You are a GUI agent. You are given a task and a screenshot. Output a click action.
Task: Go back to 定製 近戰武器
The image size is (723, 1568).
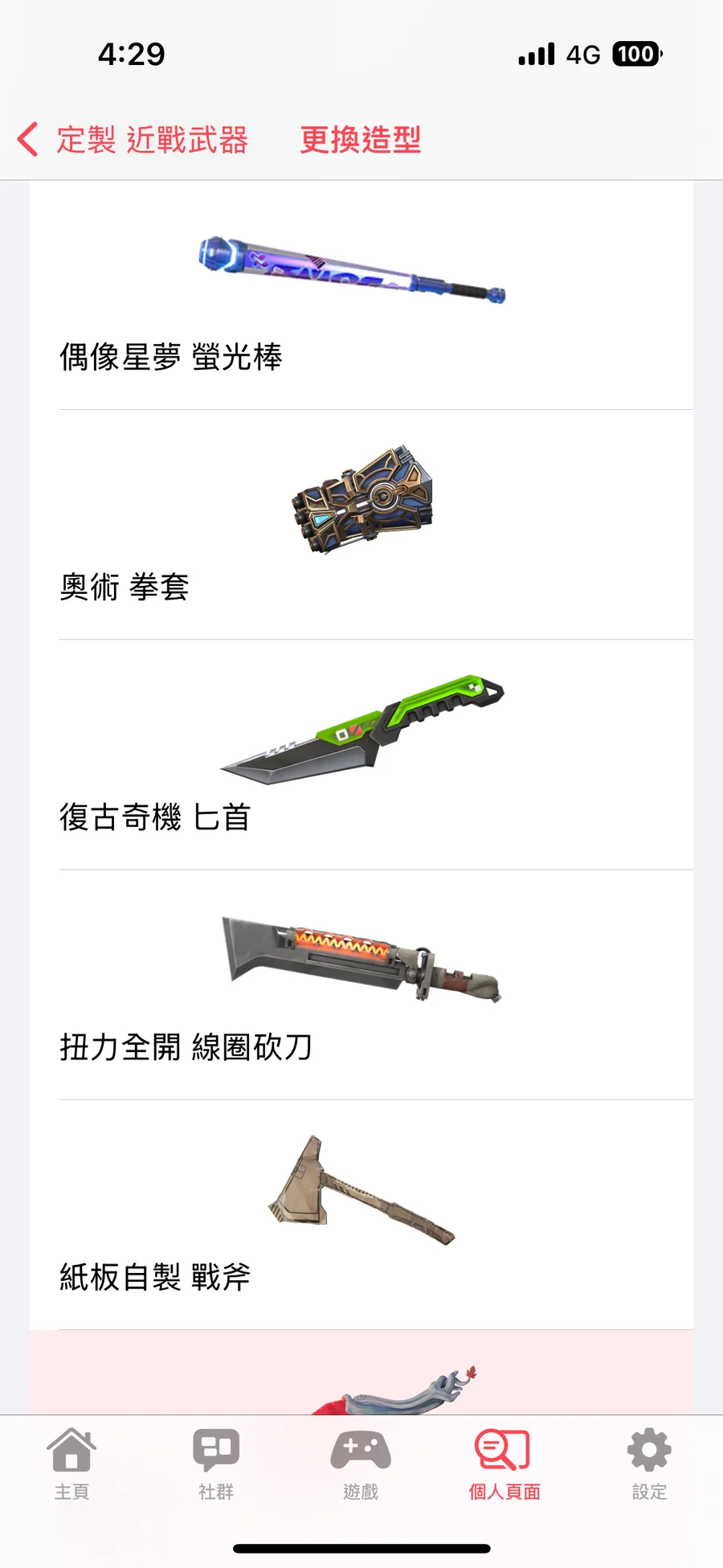point(133,140)
